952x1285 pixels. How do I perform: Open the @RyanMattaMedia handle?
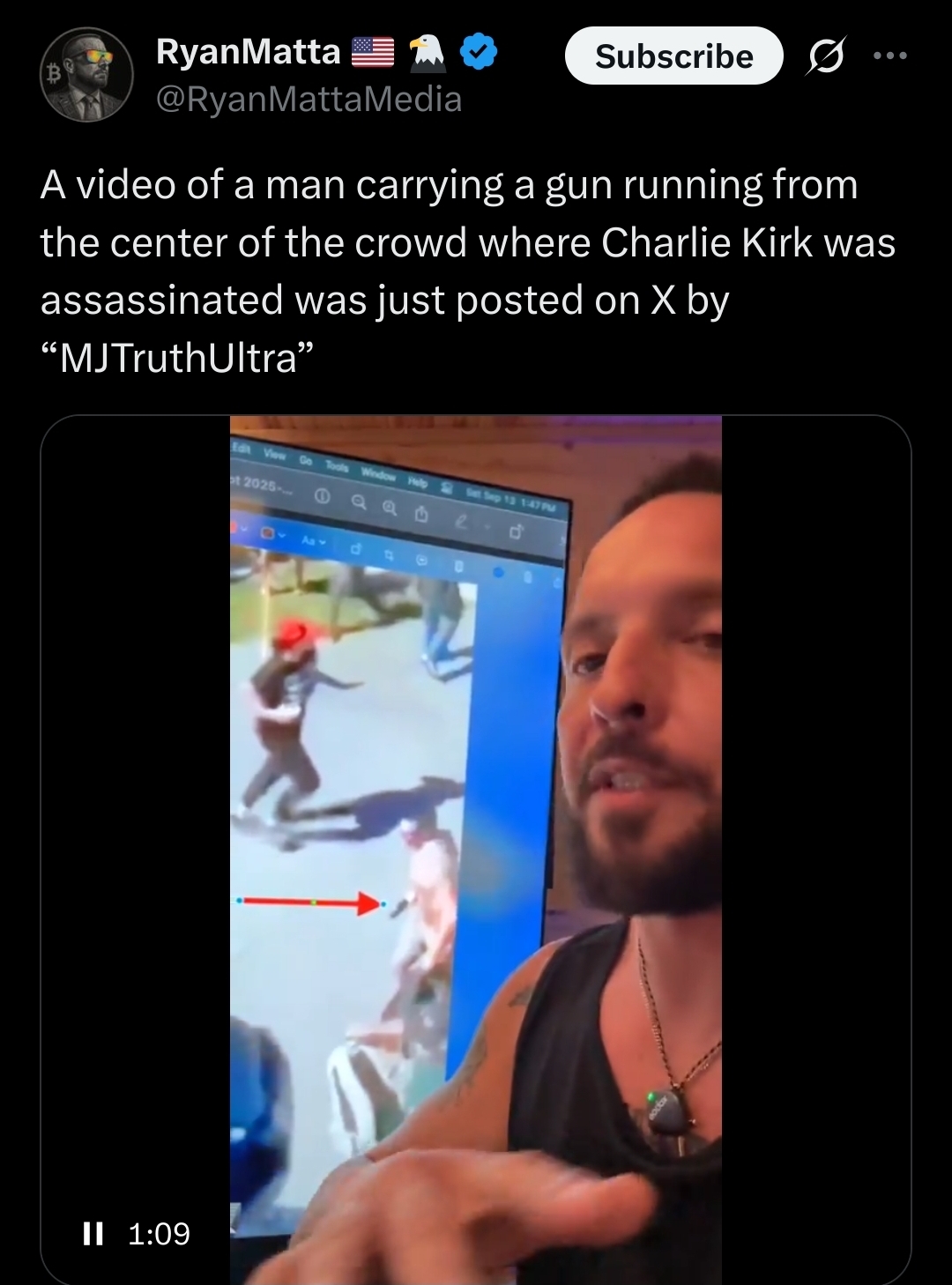(x=309, y=100)
